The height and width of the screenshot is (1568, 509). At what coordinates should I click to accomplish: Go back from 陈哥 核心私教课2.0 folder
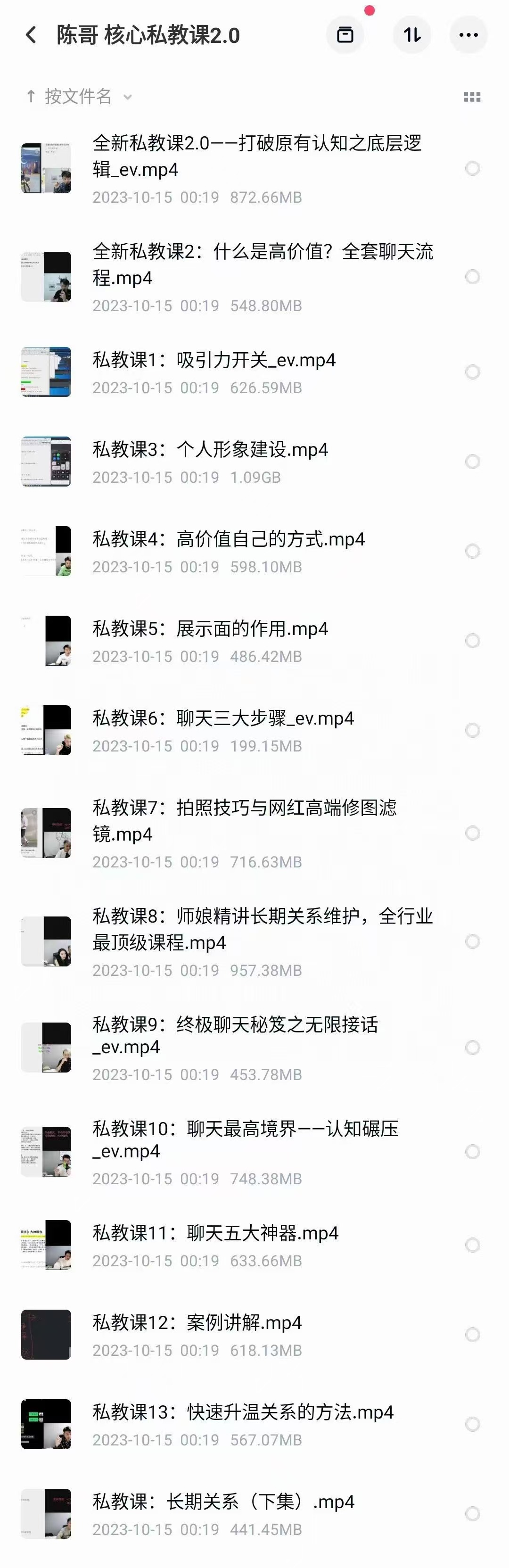31,35
